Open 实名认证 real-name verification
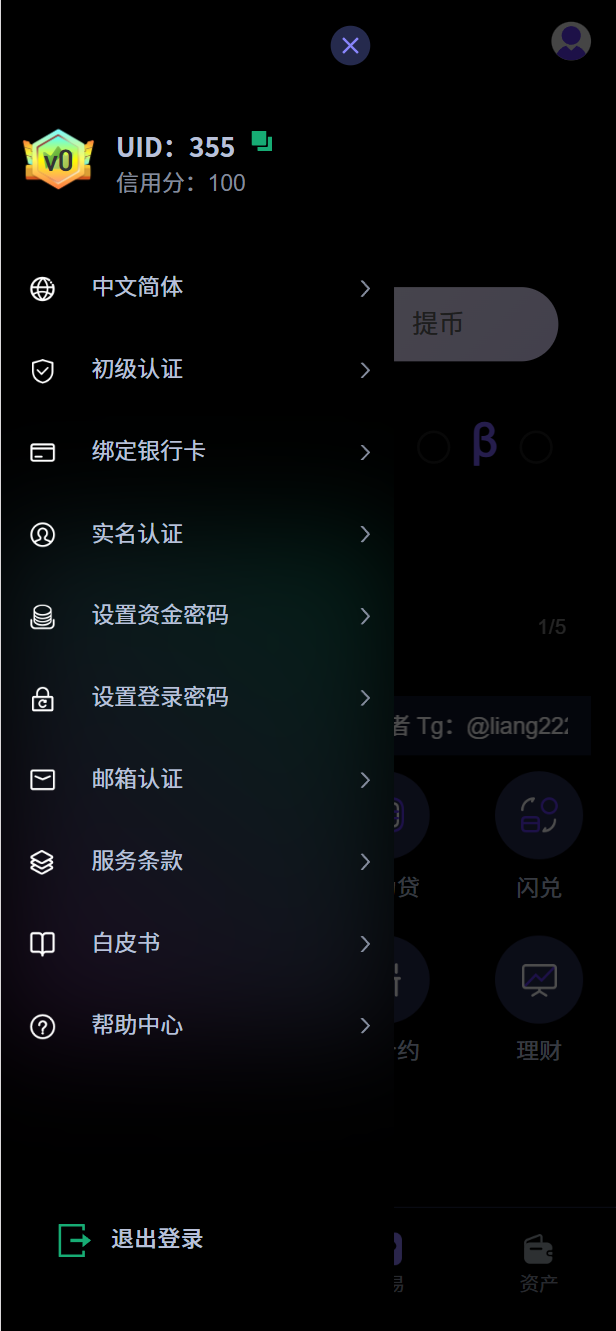Image resolution: width=616 pixels, height=1331 pixels. click(200, 534)
